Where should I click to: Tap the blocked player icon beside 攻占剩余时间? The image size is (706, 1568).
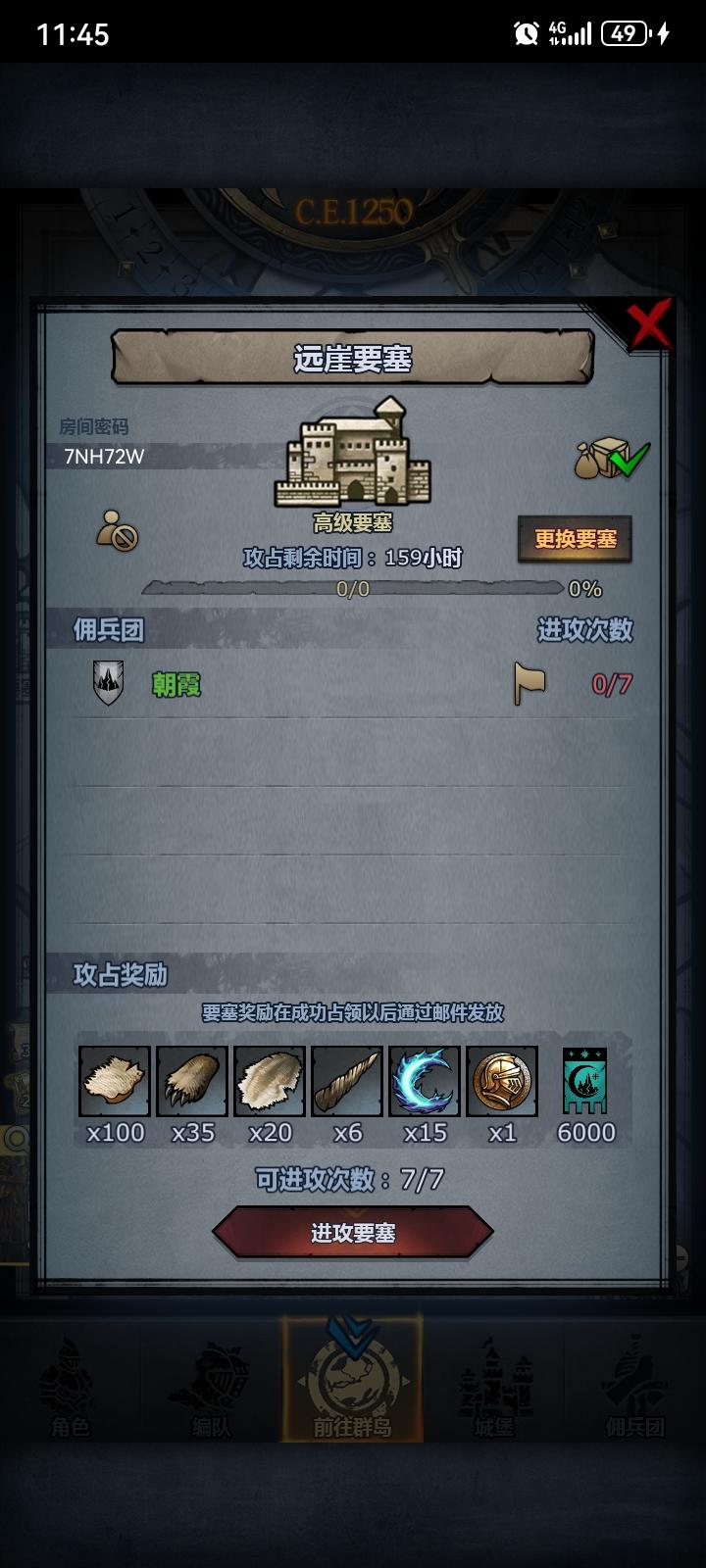pyautogui.click(x=116, y=529)
